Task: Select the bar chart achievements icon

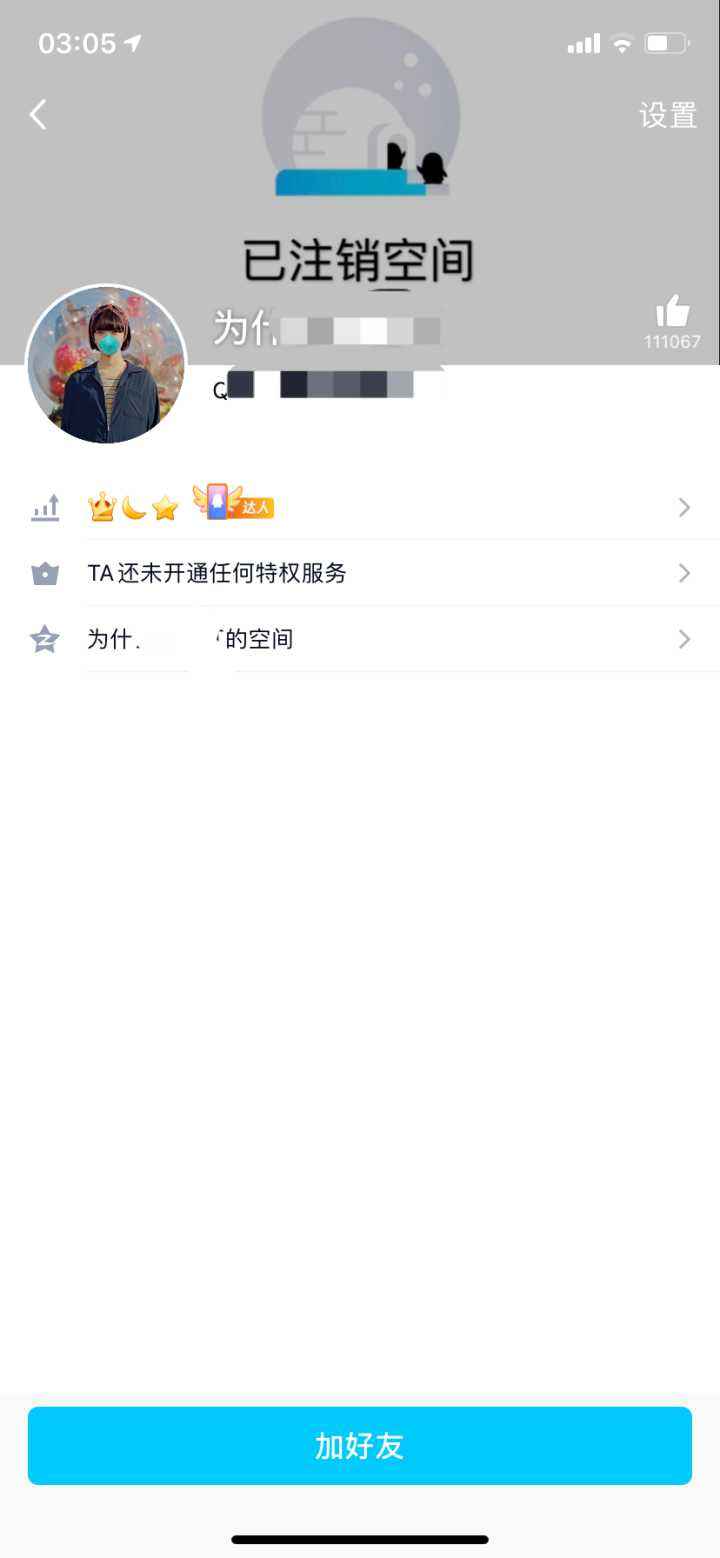Action: 44,507
